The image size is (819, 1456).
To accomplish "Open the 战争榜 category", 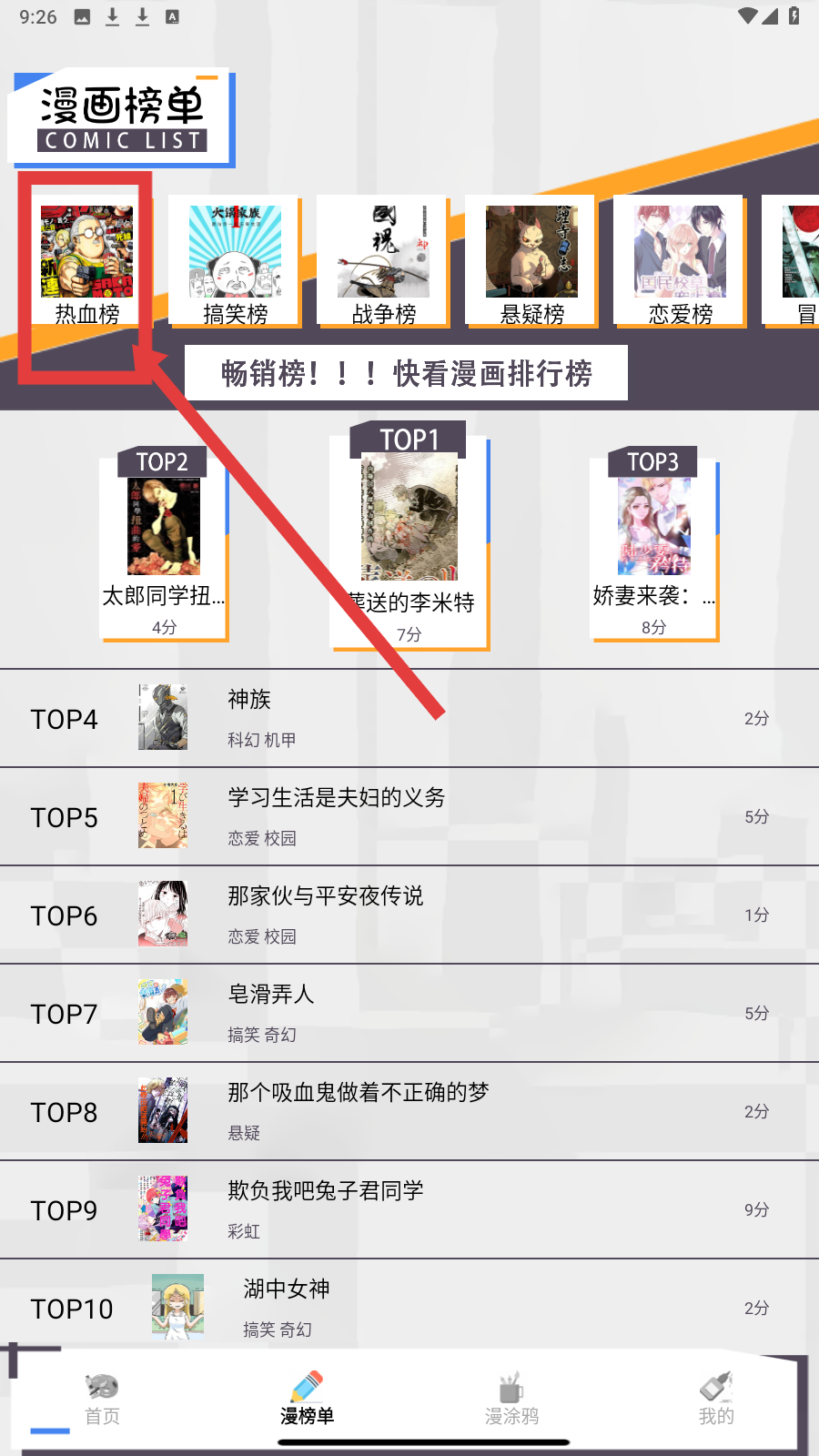I will coord(383,263).
